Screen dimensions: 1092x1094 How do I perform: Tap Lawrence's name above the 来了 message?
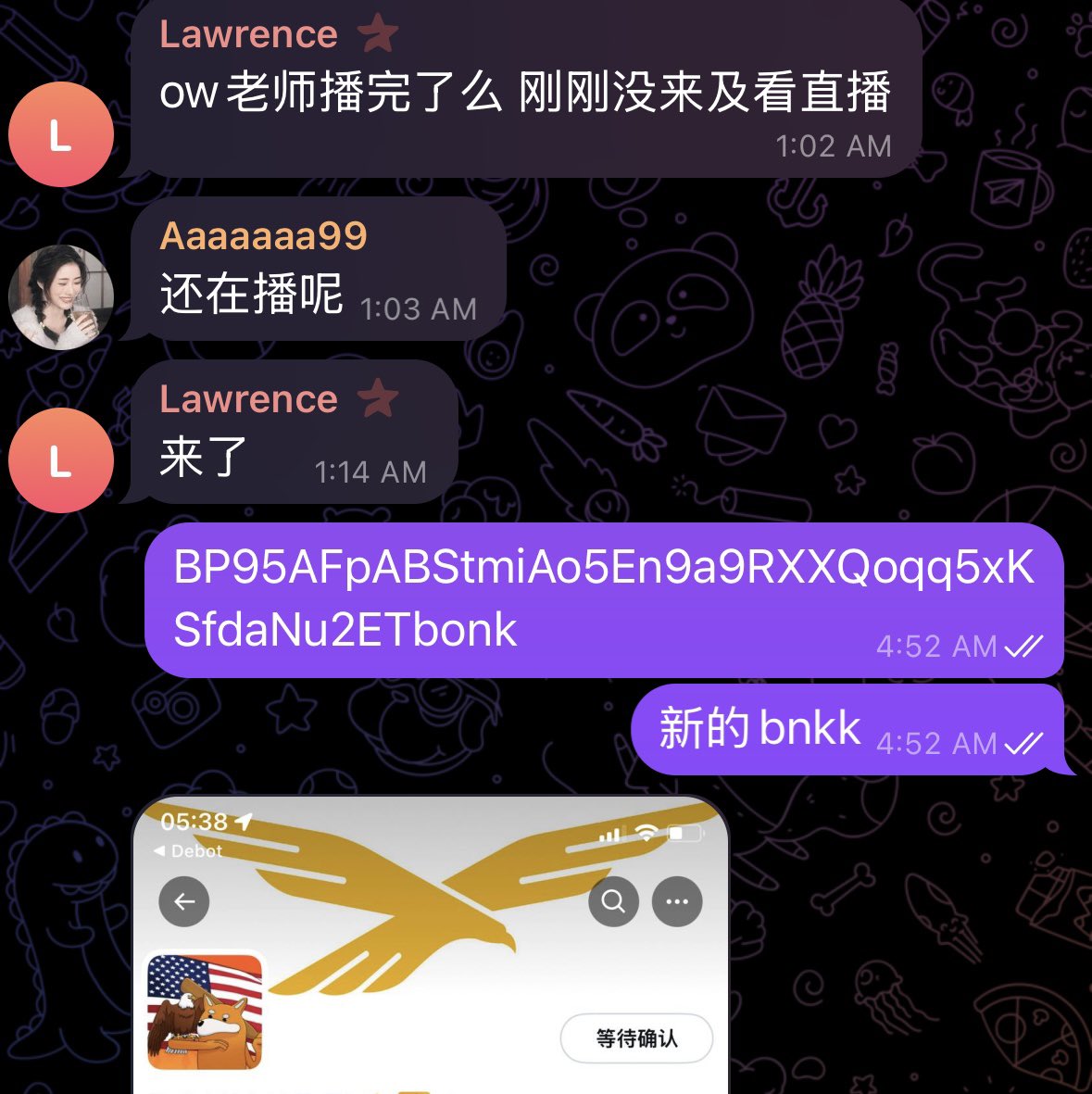(248, 399)
